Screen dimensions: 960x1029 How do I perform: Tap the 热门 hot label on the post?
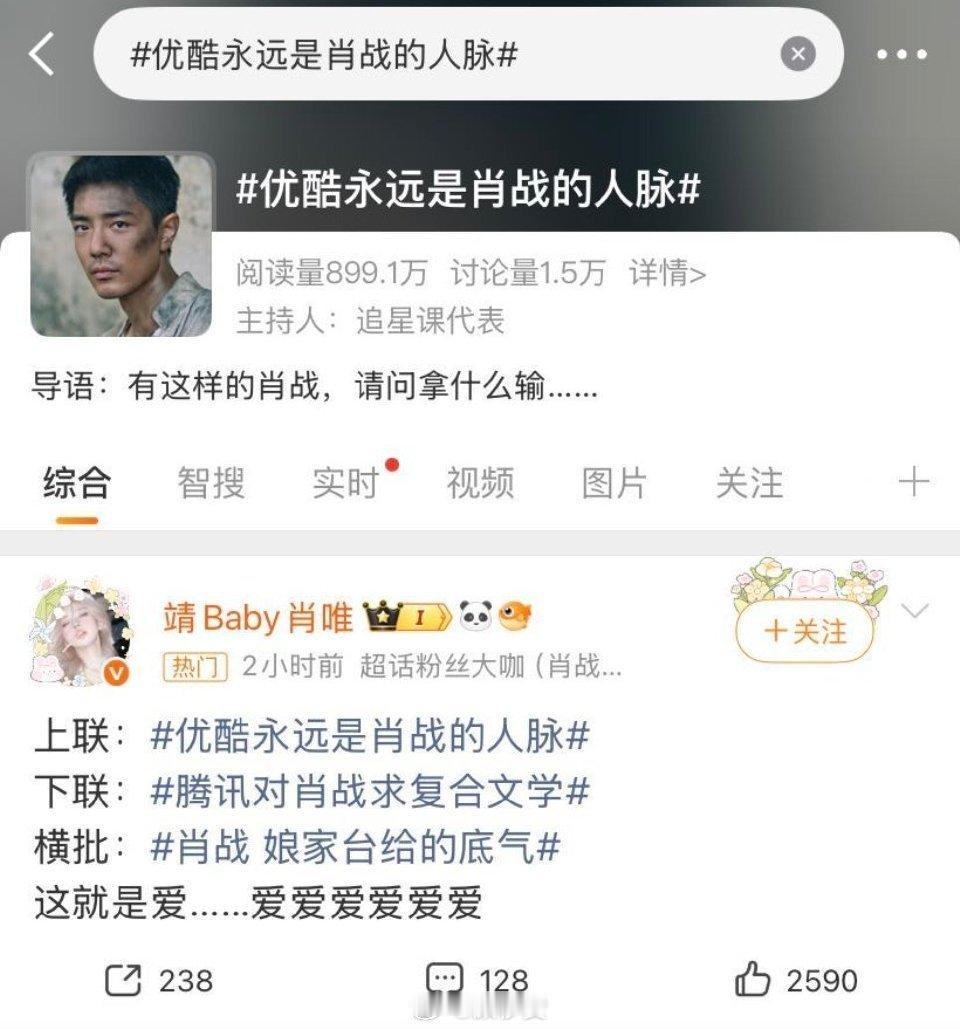(196, 663)
